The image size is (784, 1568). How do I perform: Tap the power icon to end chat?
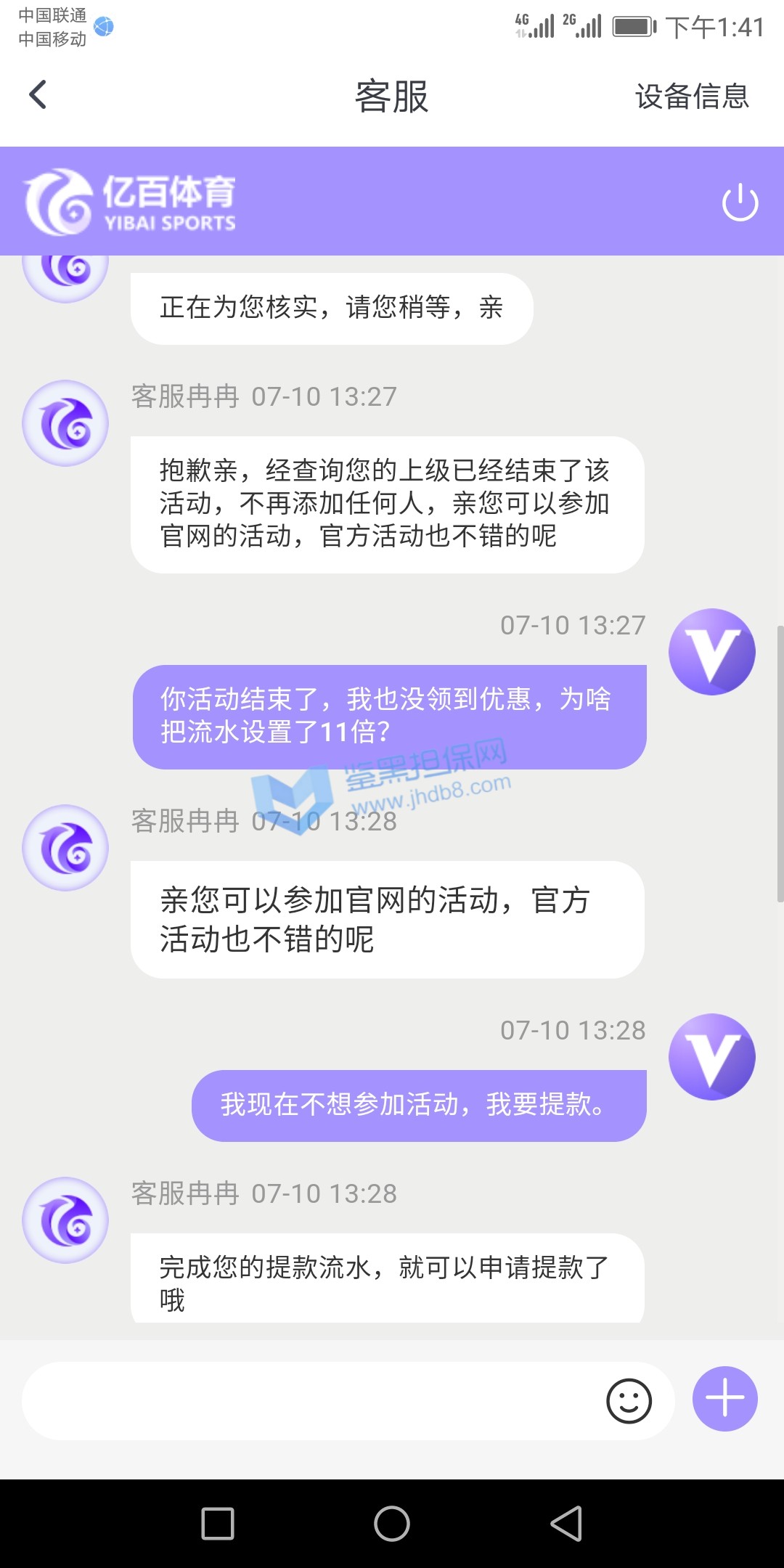pyautogui.click(x=740, y=203)
